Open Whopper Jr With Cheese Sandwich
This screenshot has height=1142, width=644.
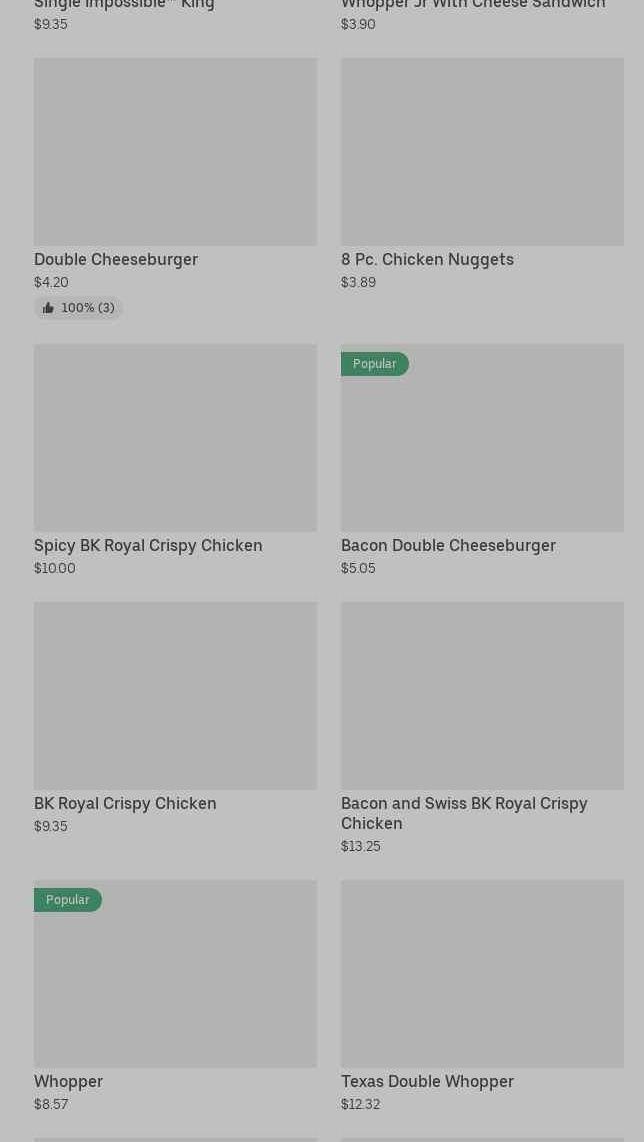[482, 15]
